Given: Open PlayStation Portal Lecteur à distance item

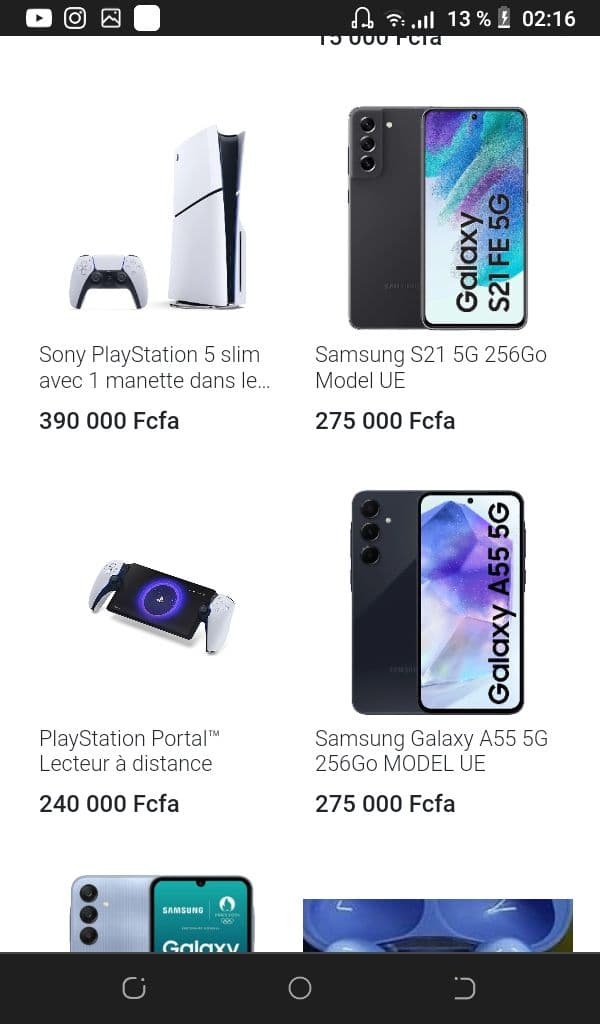Looking at the screenshot, I should [x=160, y=605].
